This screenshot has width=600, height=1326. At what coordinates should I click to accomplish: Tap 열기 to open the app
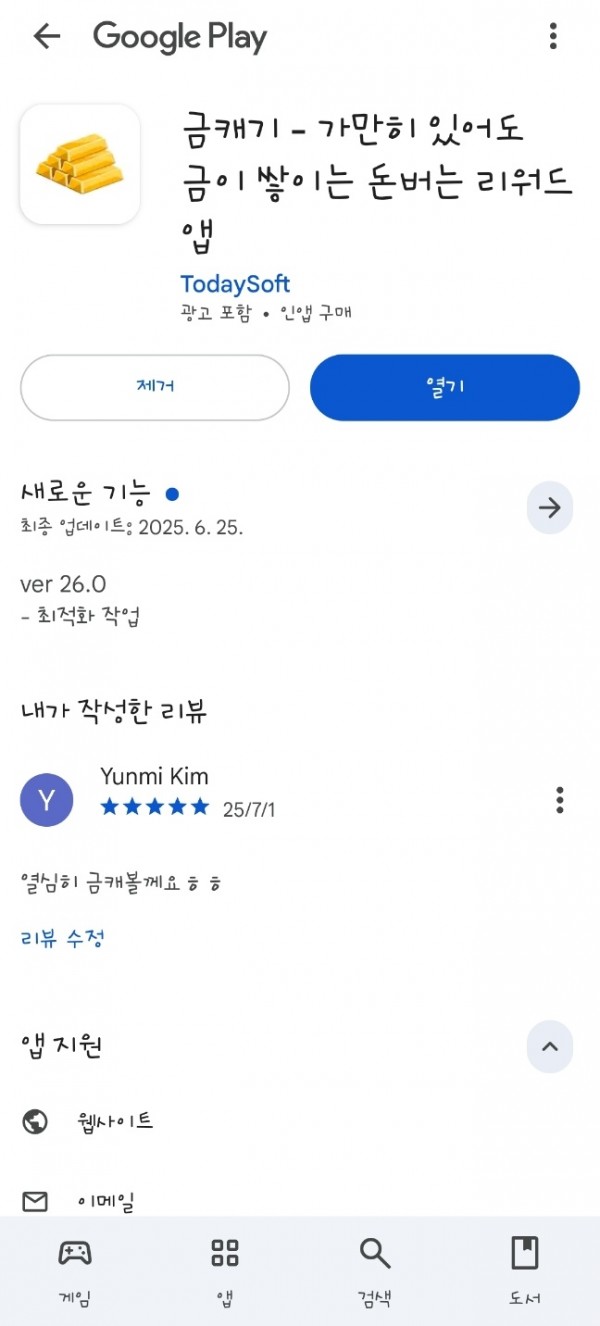point(445,387)
